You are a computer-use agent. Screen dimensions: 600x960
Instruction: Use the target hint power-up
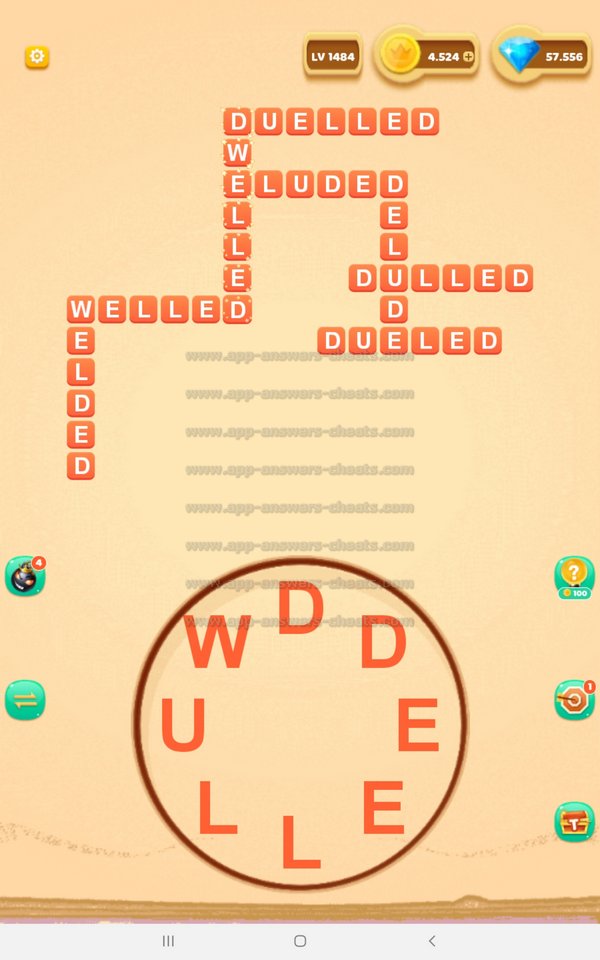(x=574, y=700)
